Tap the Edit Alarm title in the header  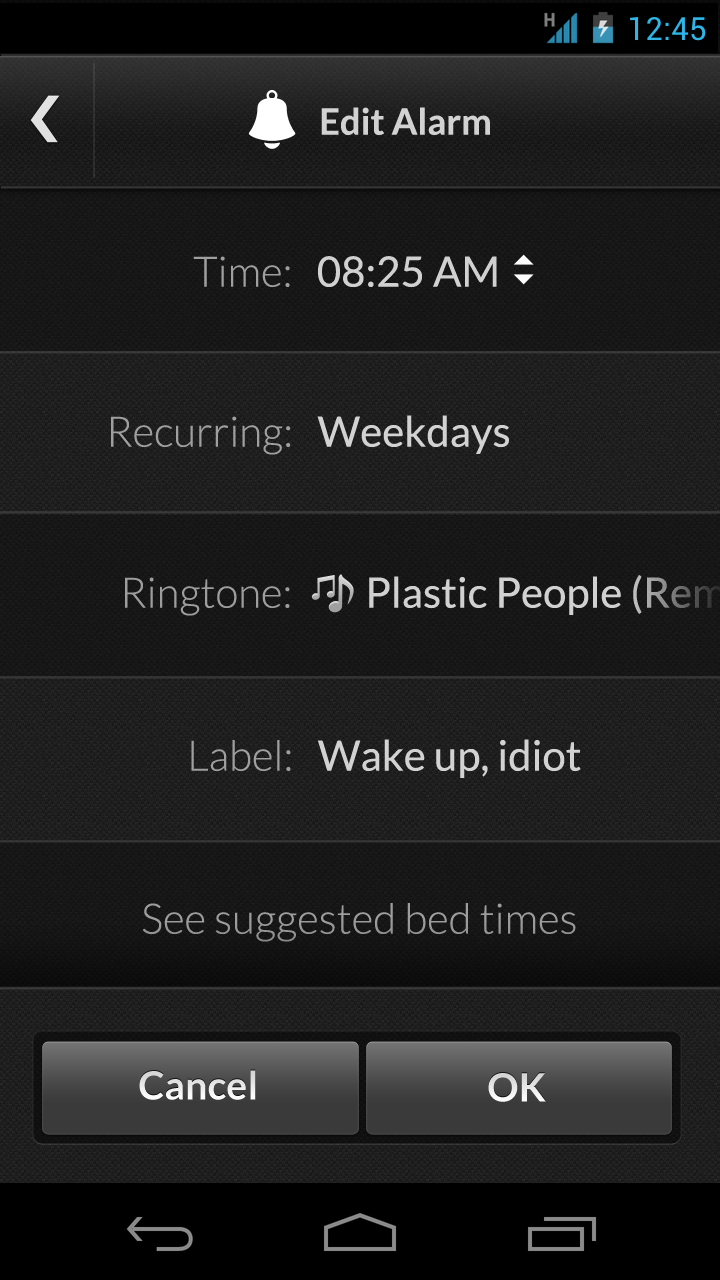(x=405, y=120)
